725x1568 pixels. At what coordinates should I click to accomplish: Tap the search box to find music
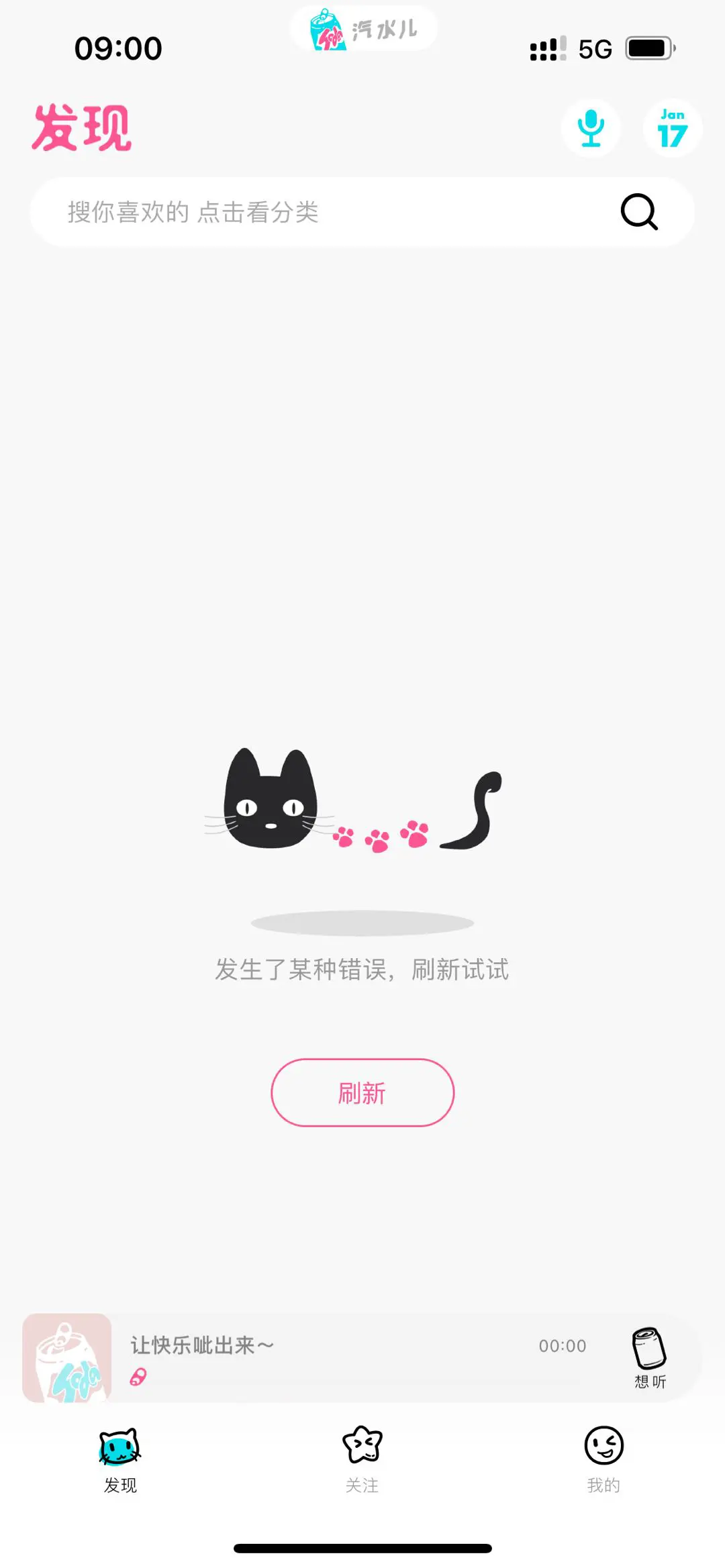pos(322,212)
